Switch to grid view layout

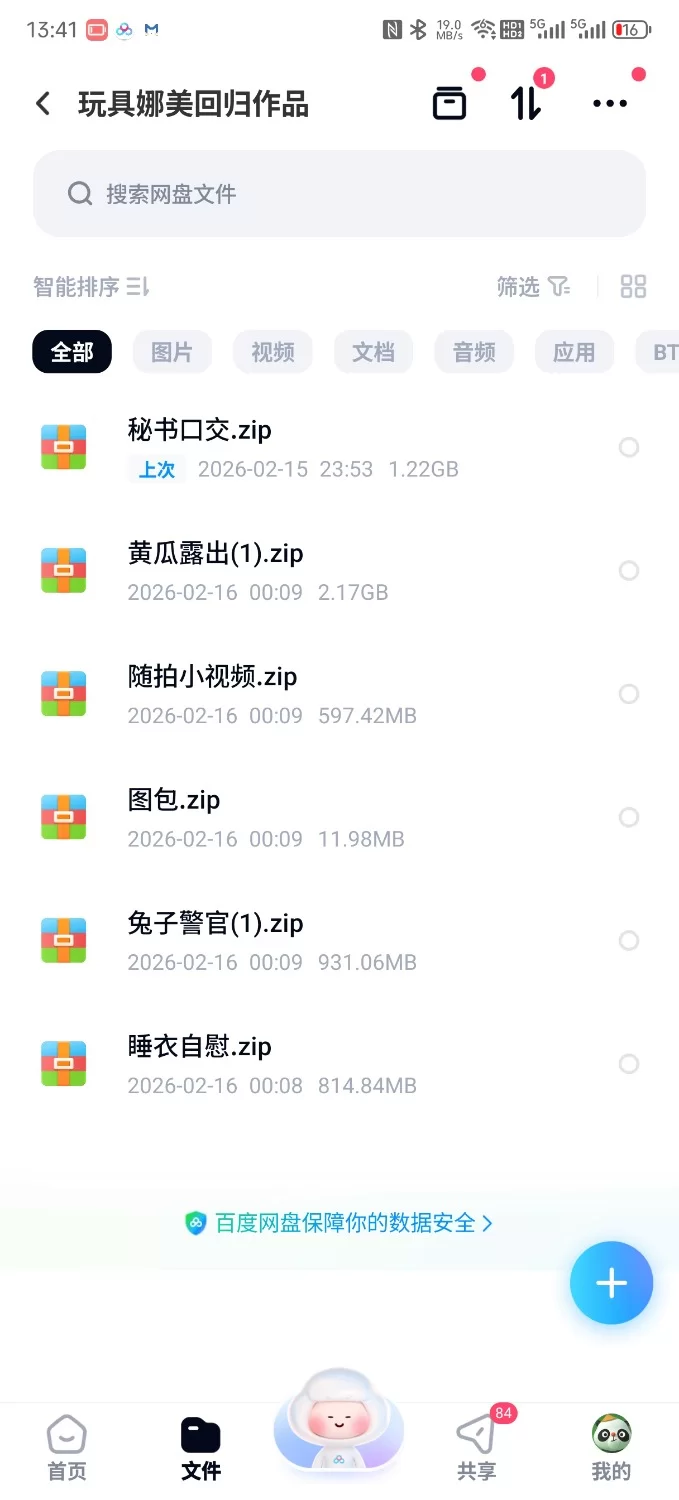point(633,287)
